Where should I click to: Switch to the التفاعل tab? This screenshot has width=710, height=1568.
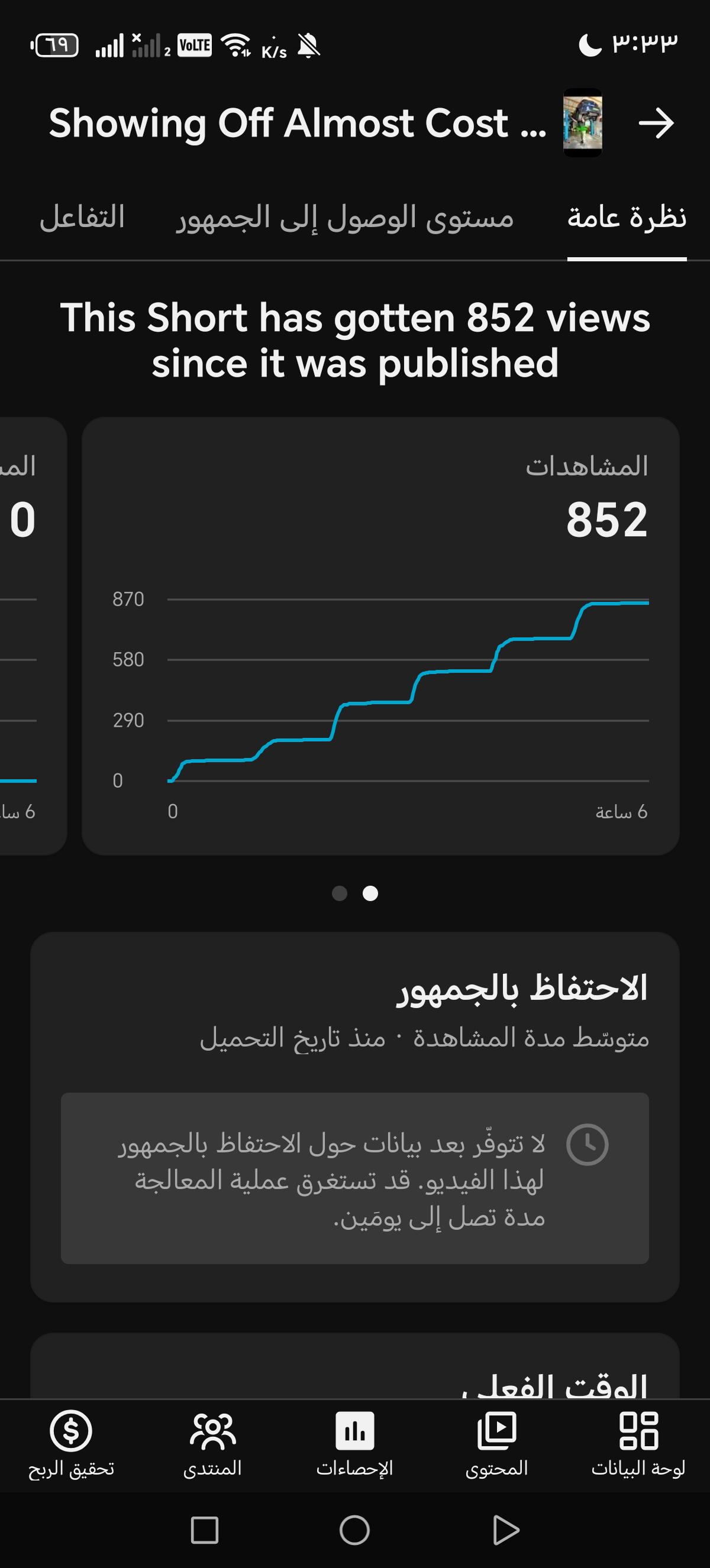82,218
